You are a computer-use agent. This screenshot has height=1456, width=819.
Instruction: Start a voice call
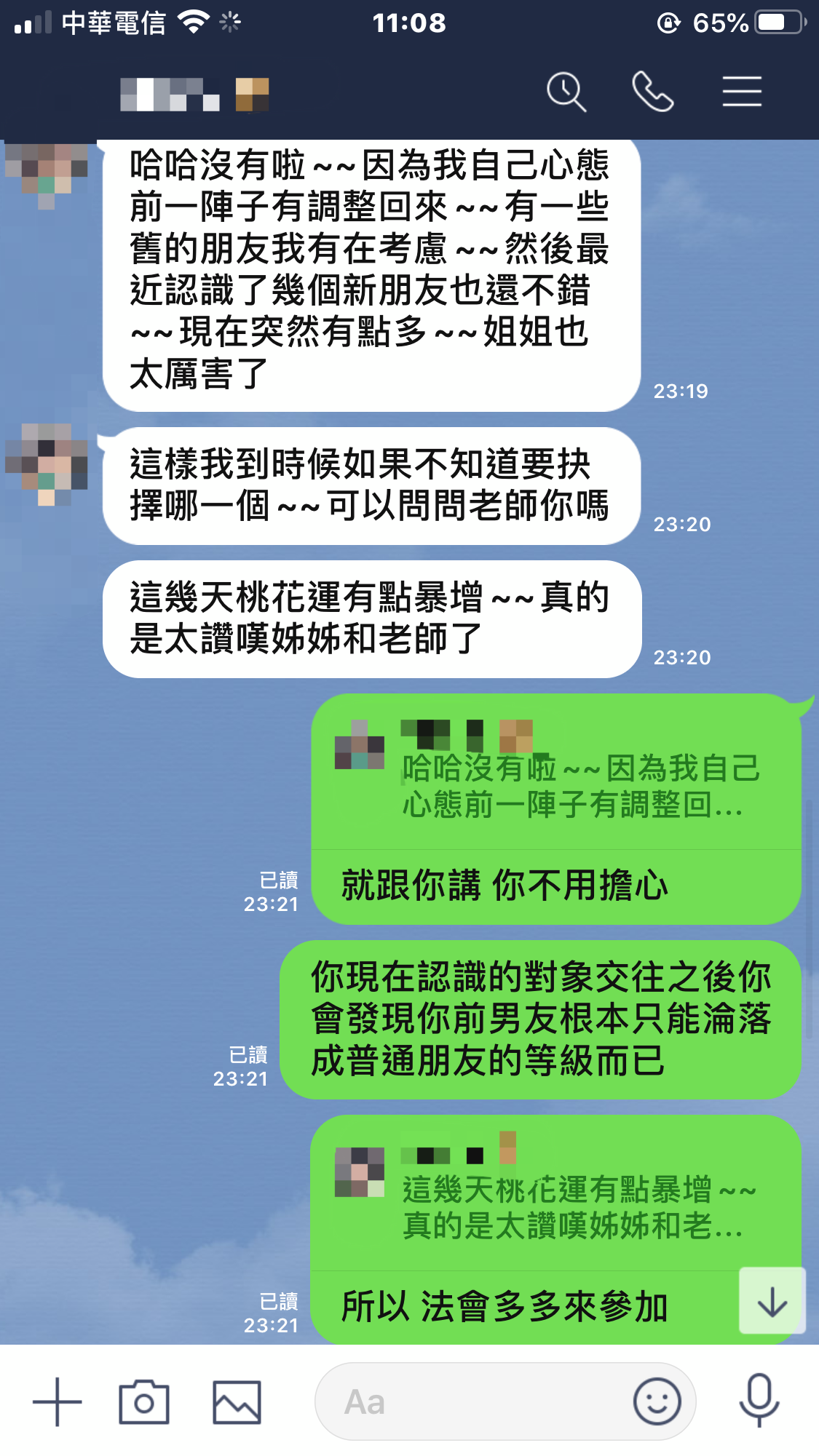coord(652,92)
